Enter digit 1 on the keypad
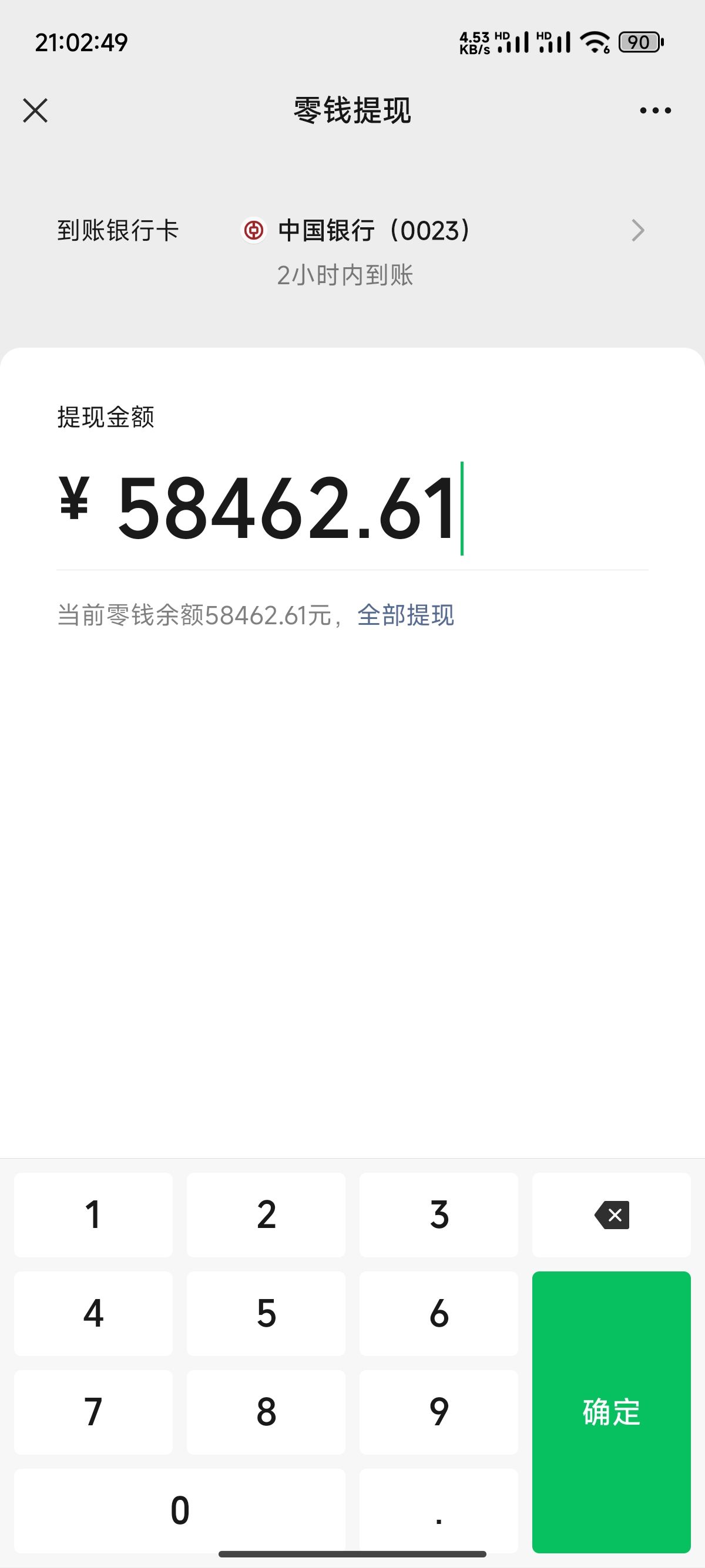The width and height of the screenshot is (705, 1568). pos(93,1215)
